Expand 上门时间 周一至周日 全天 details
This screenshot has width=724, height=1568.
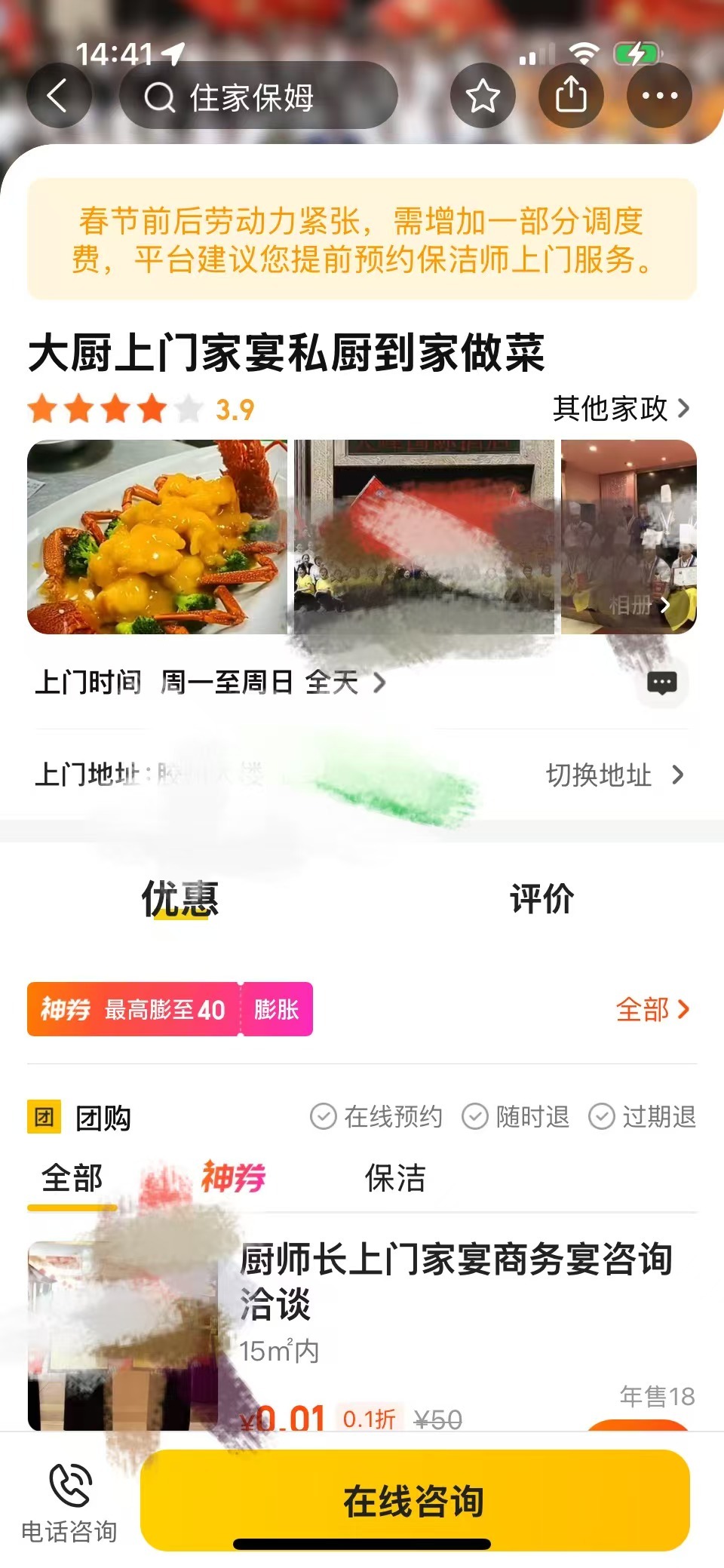210,683
